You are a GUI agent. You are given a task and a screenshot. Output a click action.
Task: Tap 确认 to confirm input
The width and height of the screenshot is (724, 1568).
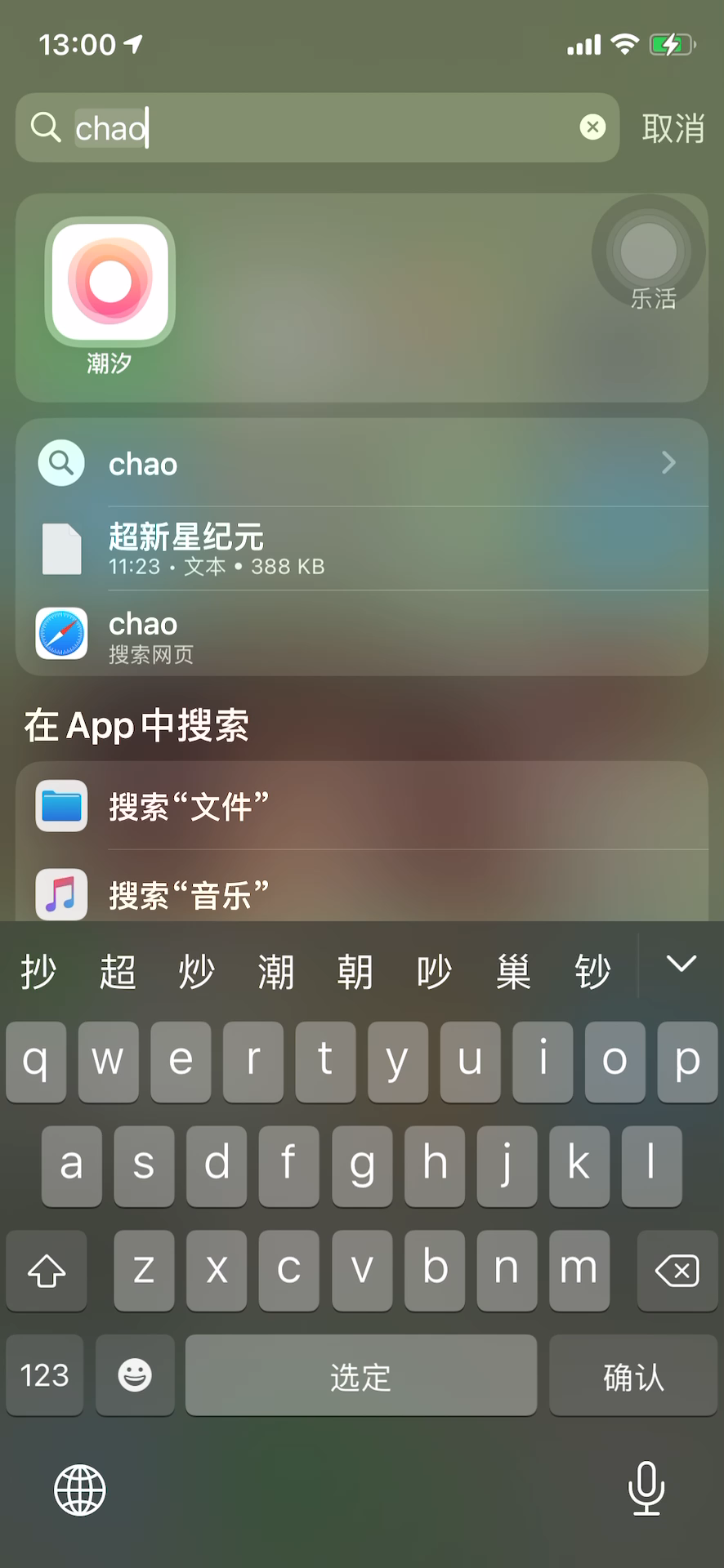[x=632, y=1374]
